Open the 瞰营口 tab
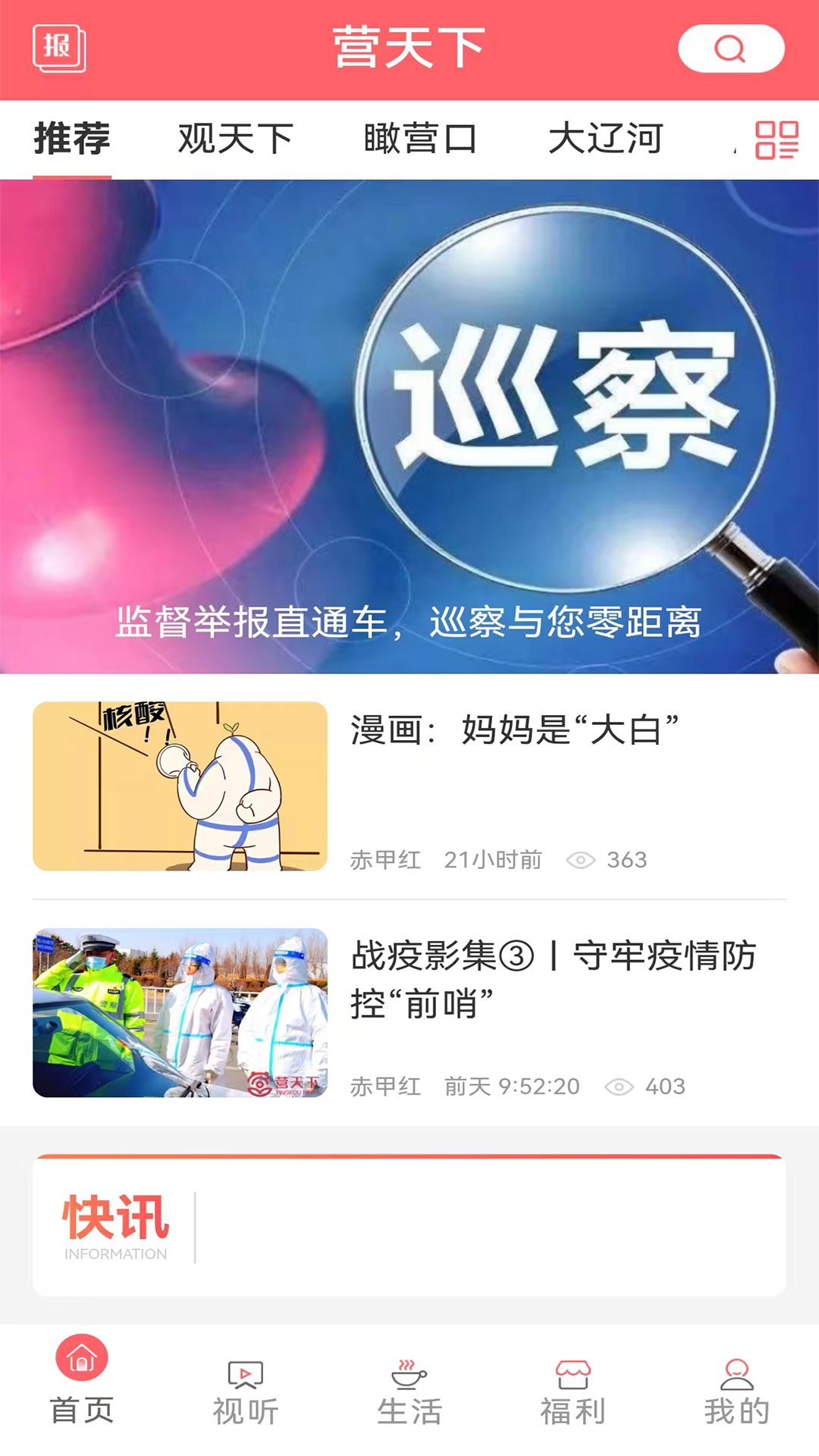This screenshot has width=819, height=1456. (422, 139)
